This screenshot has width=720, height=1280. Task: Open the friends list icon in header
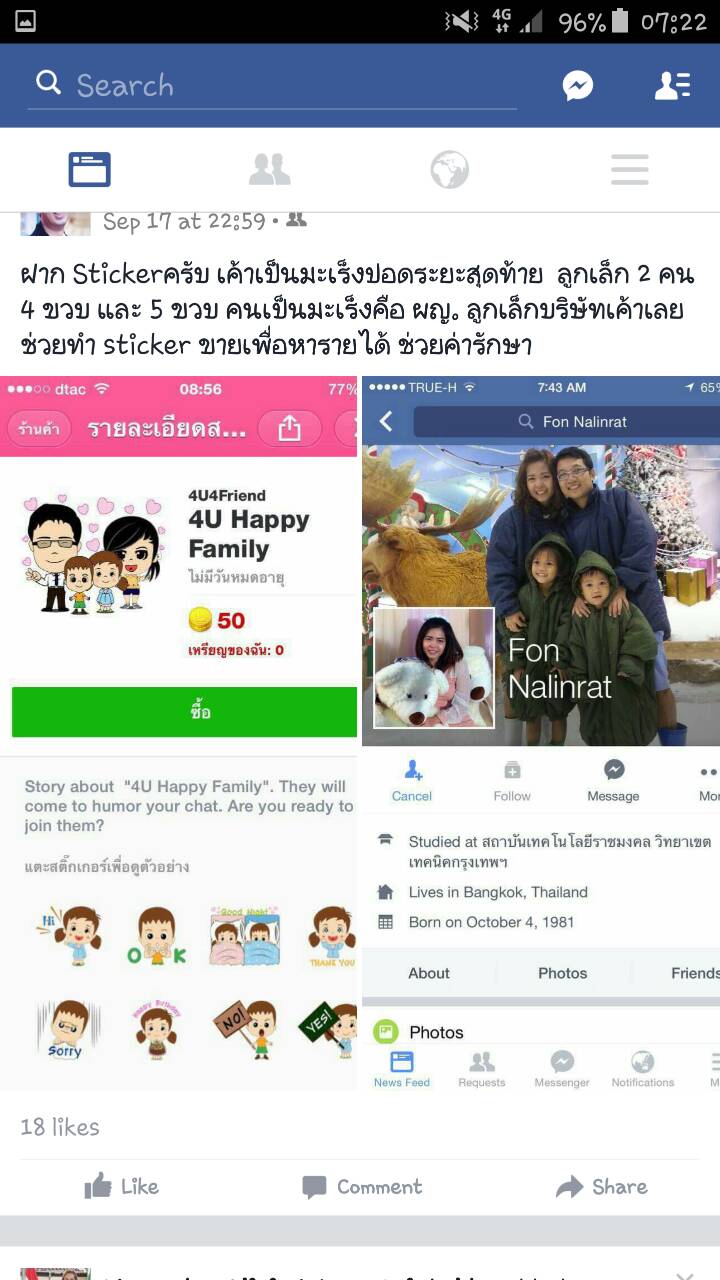coord(672,86)
